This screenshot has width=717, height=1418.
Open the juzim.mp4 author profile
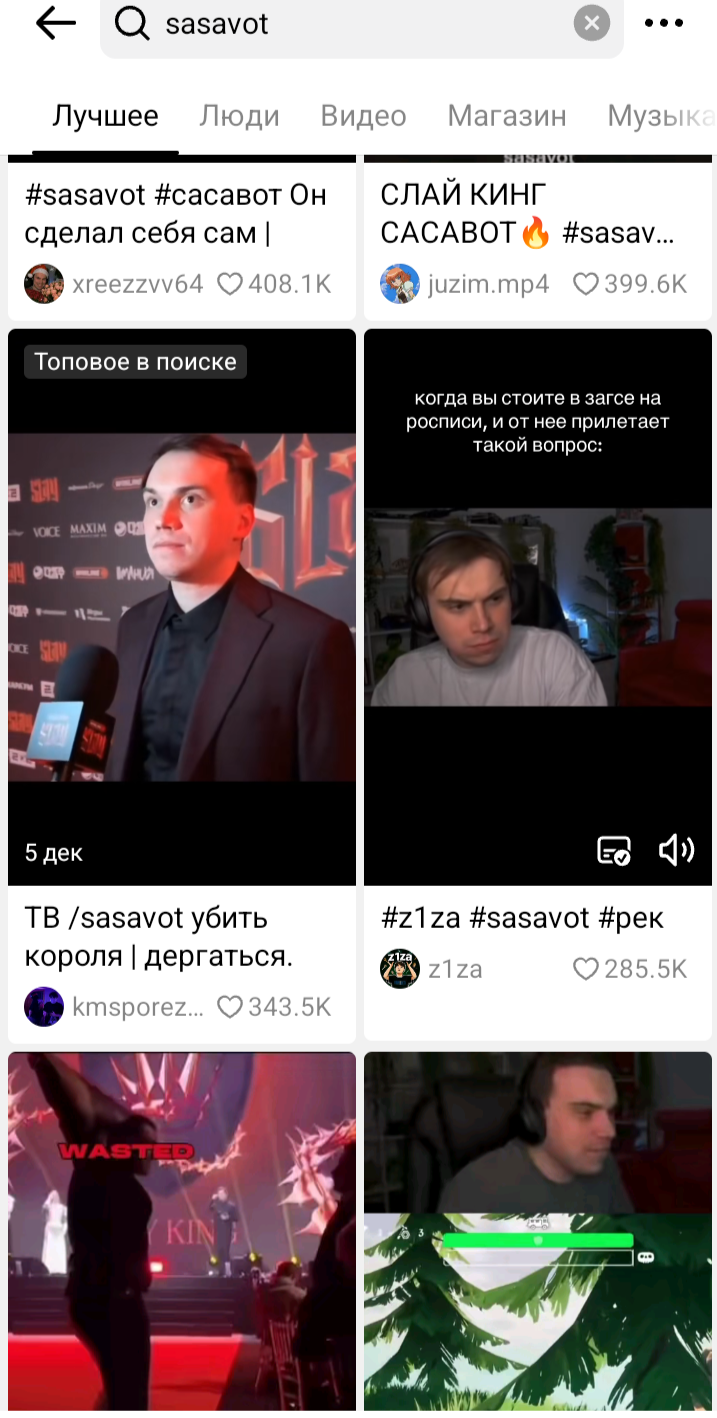click(x=400, y=284)
